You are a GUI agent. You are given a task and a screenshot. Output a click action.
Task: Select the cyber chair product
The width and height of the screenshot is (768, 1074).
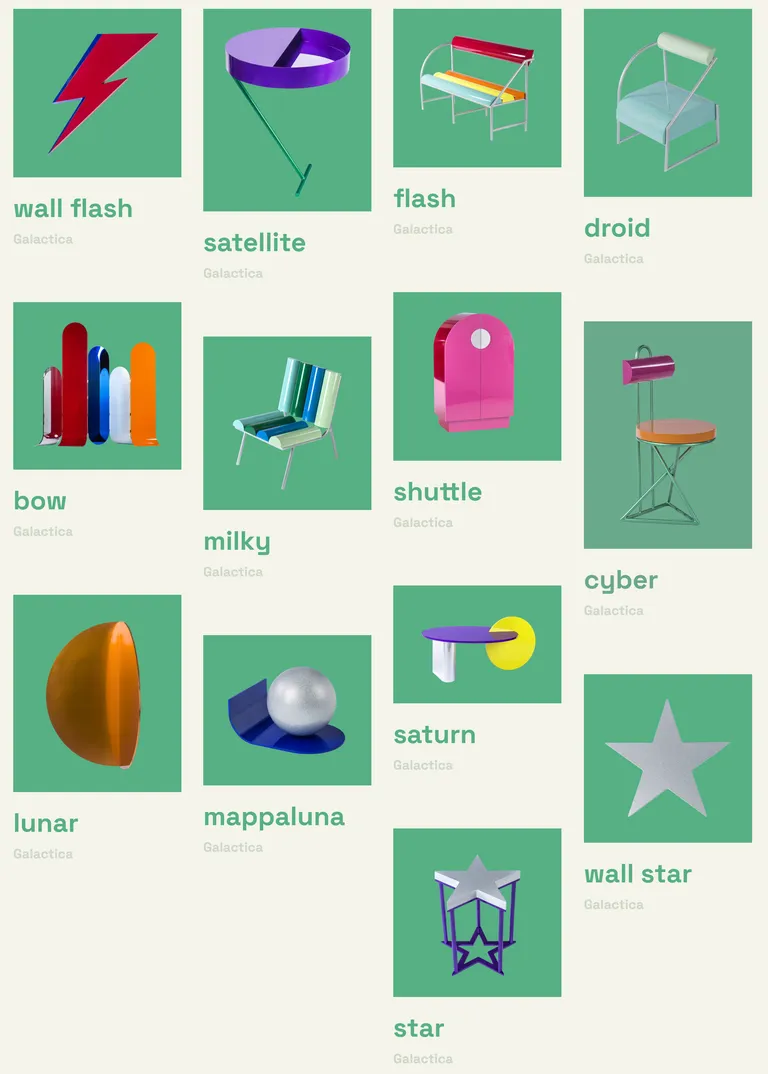point(667,434)
